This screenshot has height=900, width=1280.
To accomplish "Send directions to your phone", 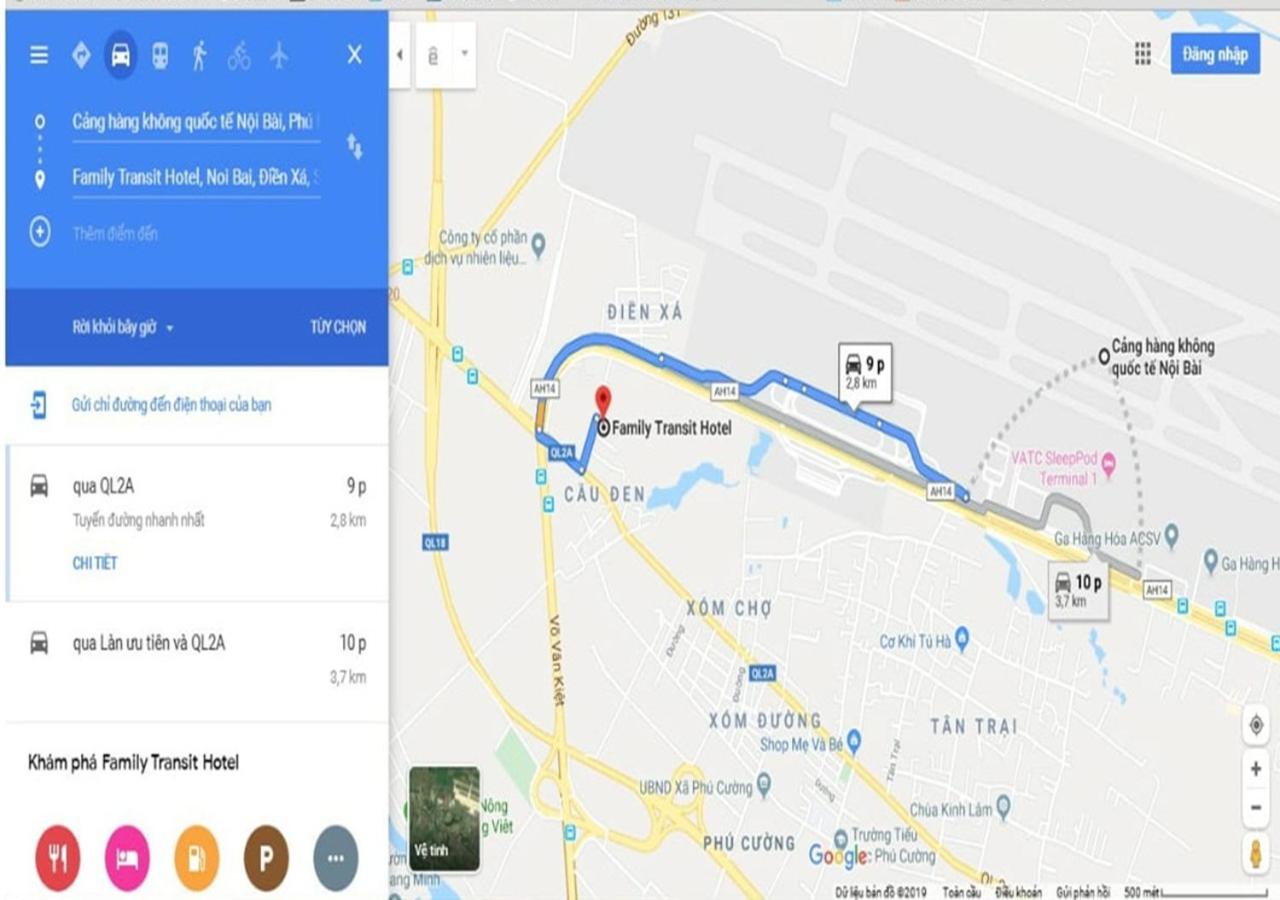I will coord(170,405).
